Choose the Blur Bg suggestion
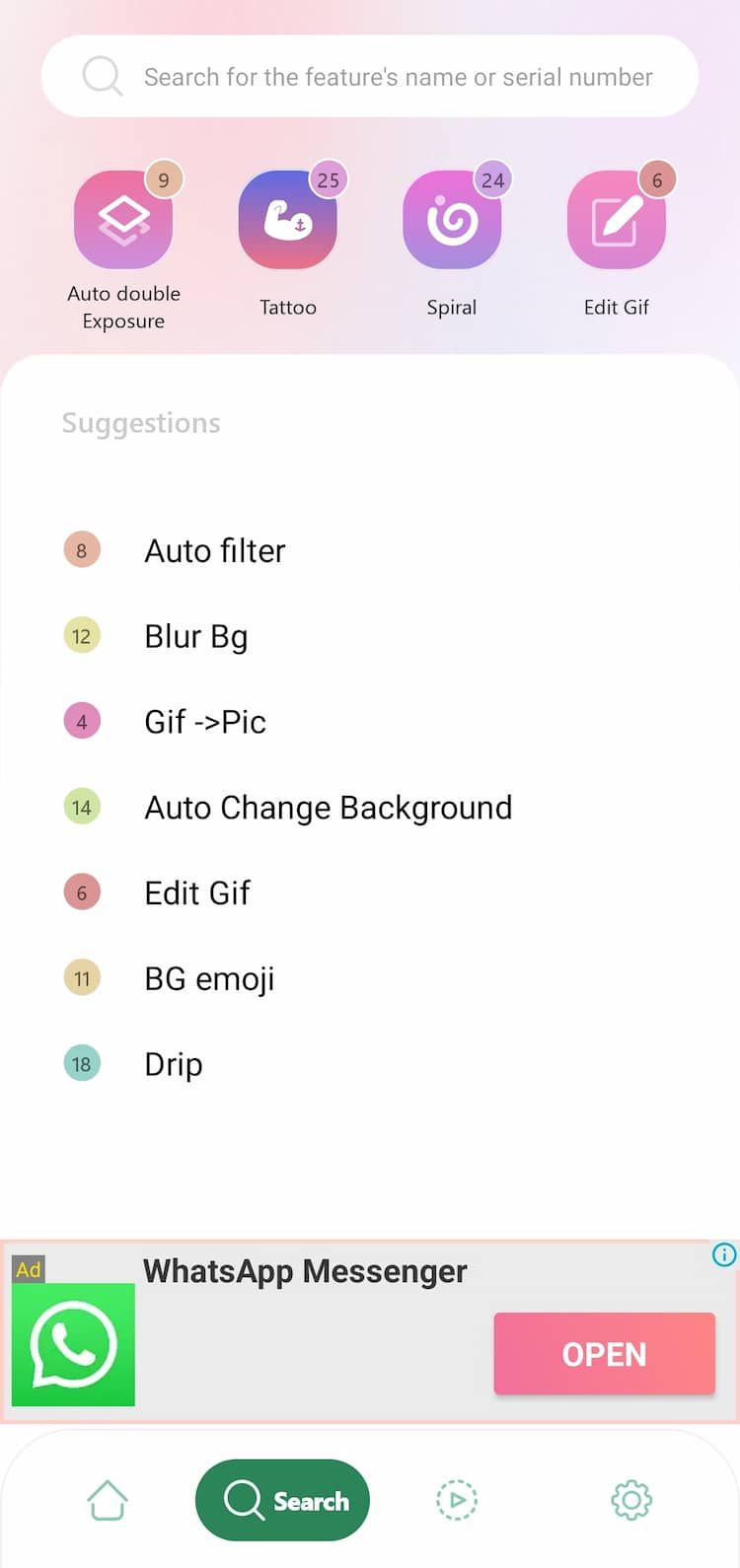Viewport: 740px width, 1568px height. pos(370,636)
